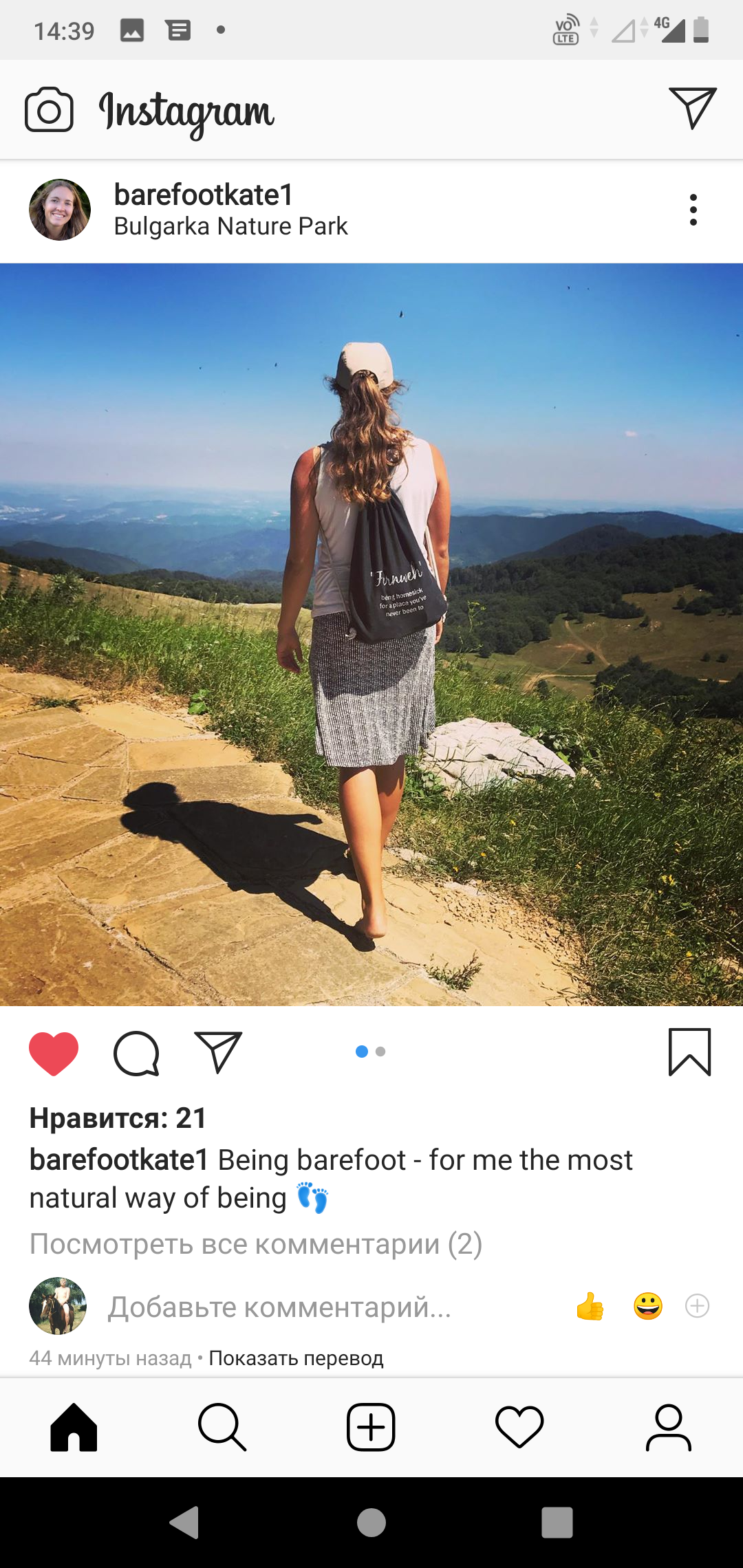Insert the thumbs up emoji comment
Screen dimensions: 743x1568
point(590,1306)
